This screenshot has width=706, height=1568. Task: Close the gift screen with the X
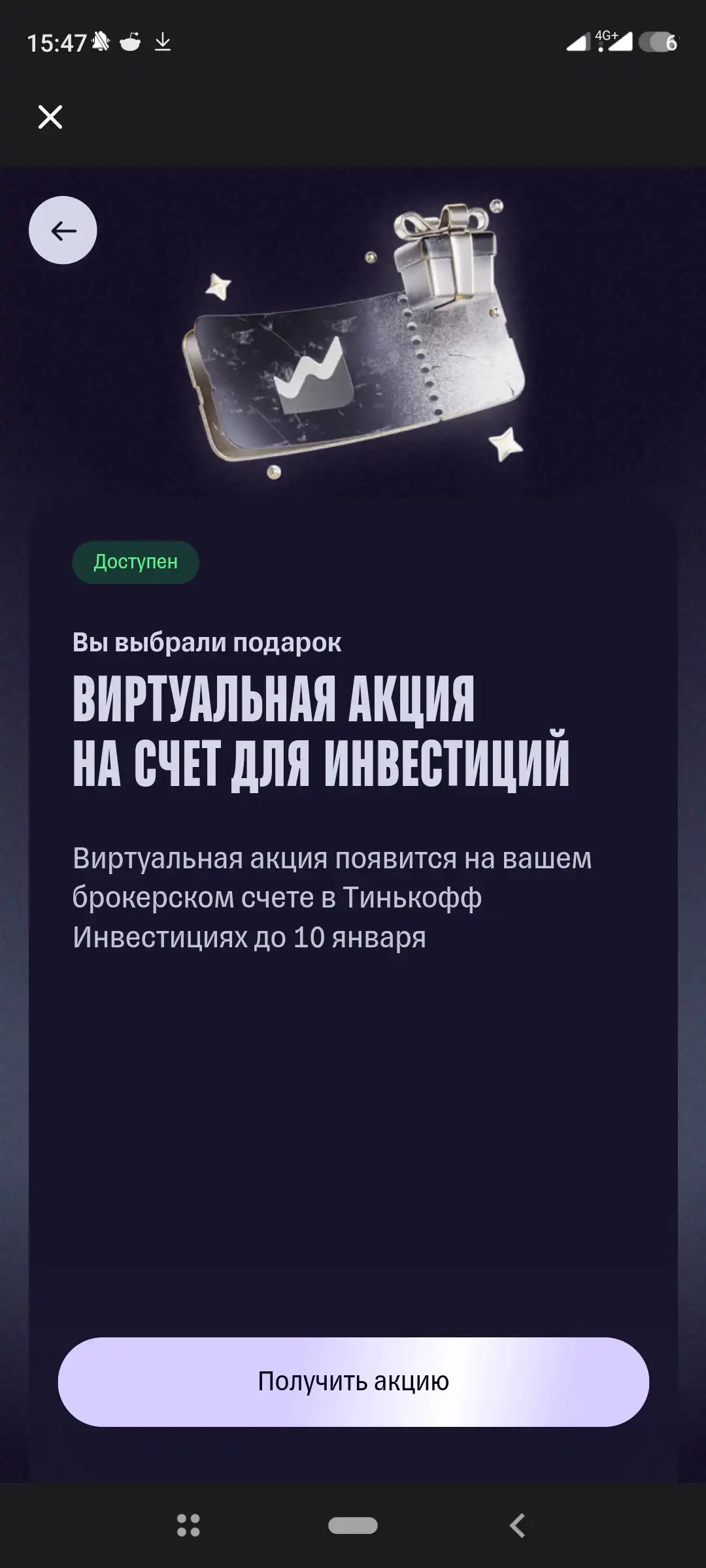pos(50,117)
